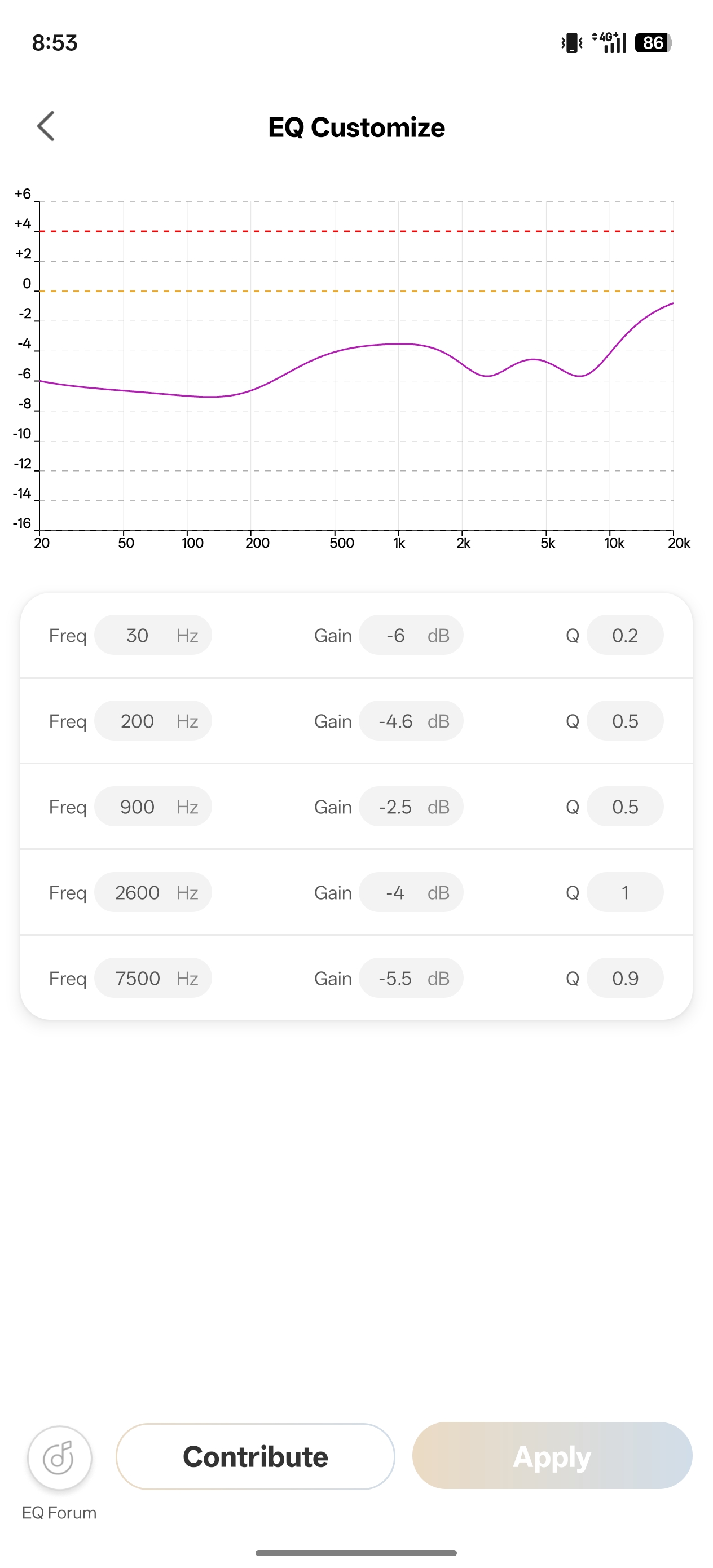
Task: Change the Q value in the 200 Hz row
Action: [624, 721]
